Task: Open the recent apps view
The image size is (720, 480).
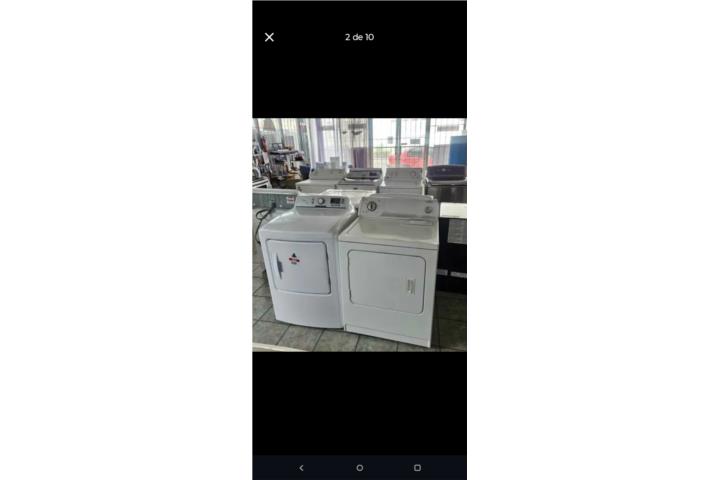Action: coord(417,467)
